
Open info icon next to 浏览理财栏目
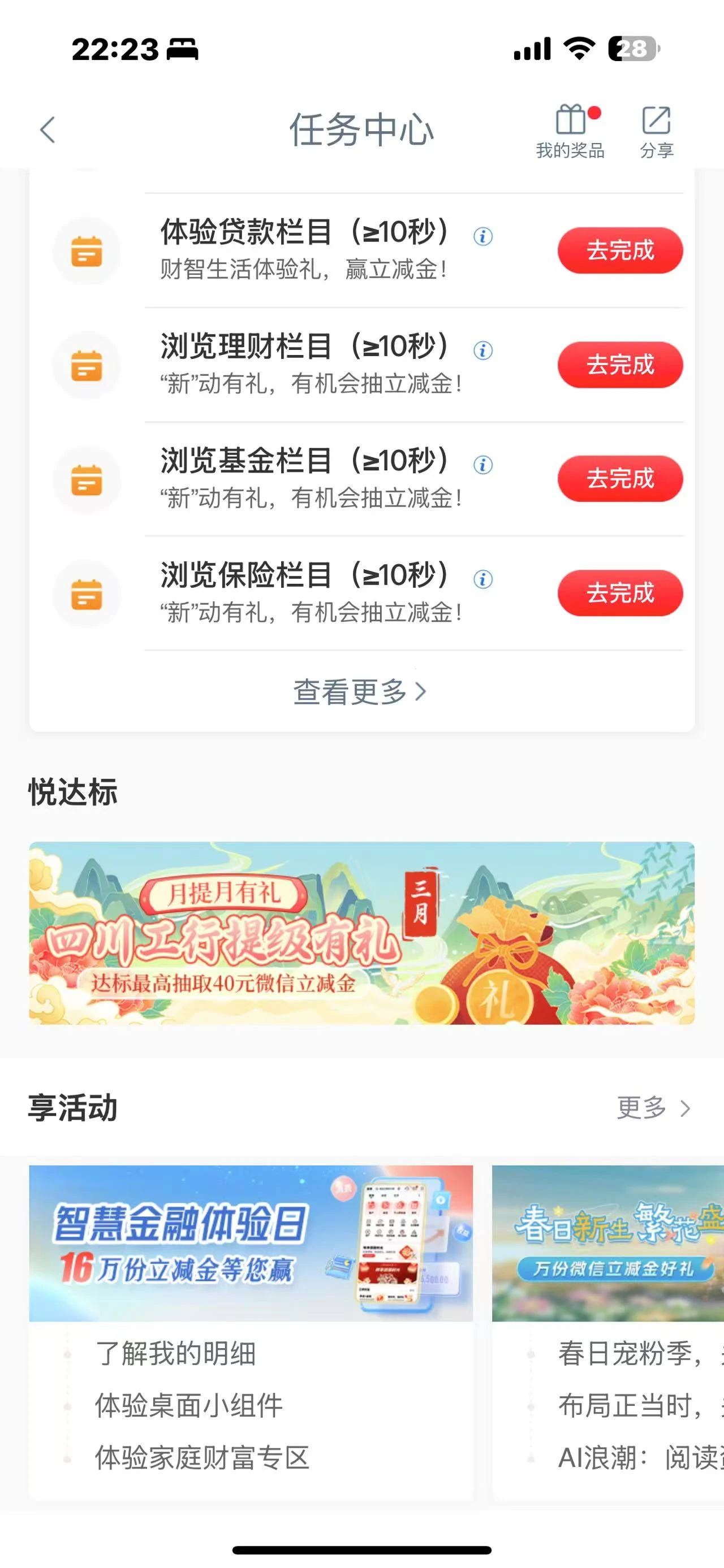pyautogui.click(x=483, y=350)
